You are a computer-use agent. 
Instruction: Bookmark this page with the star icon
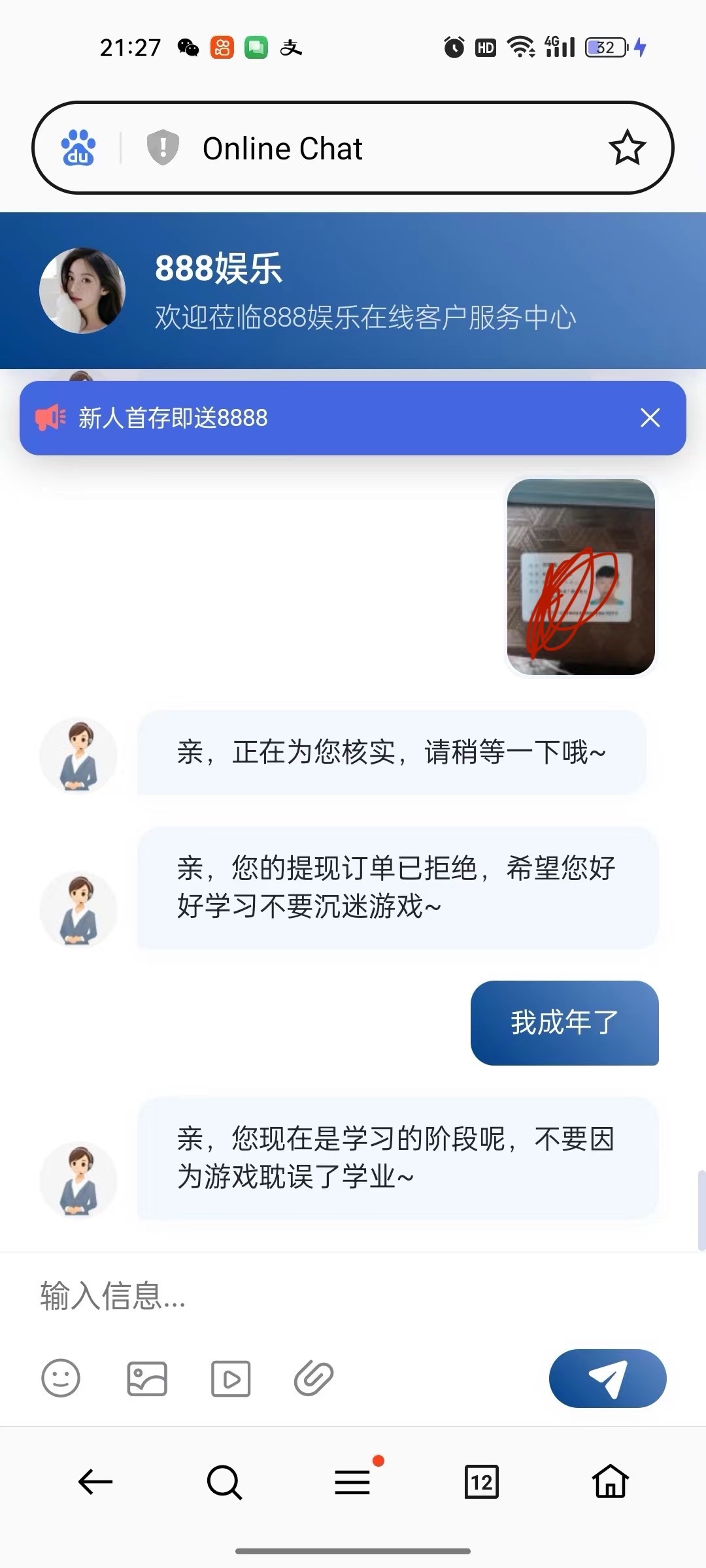tap(627, 148)
